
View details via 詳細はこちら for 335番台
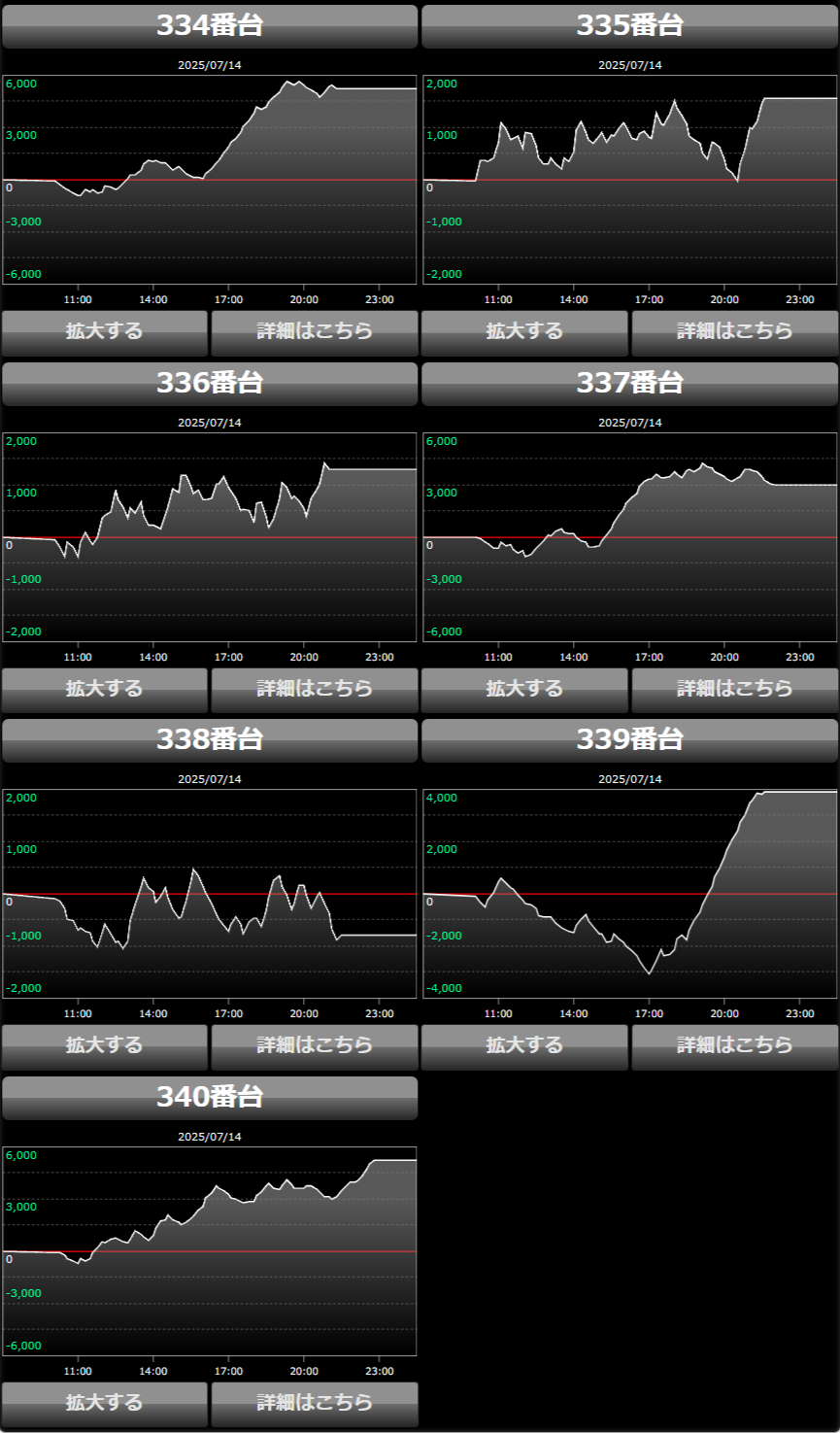[735, 333]
